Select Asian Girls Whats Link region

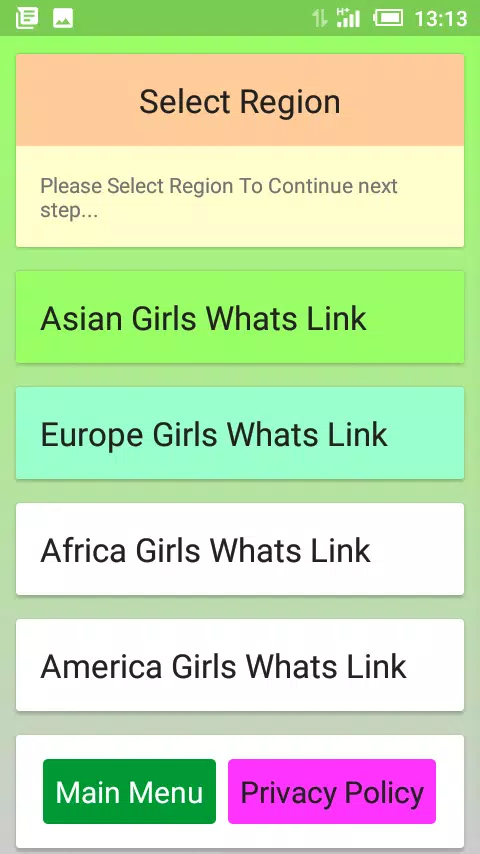pos(240,317)
